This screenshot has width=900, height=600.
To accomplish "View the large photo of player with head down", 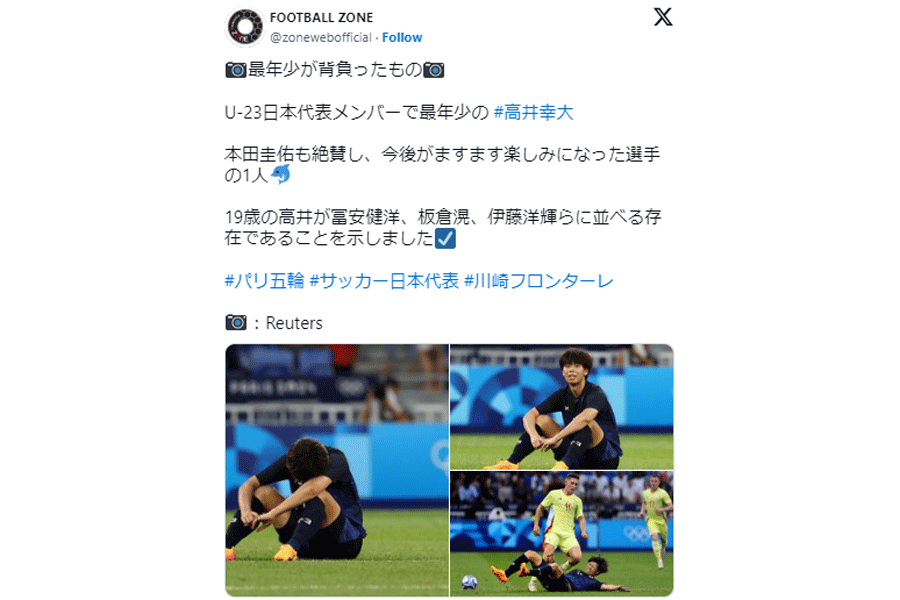I will point(336,470).
